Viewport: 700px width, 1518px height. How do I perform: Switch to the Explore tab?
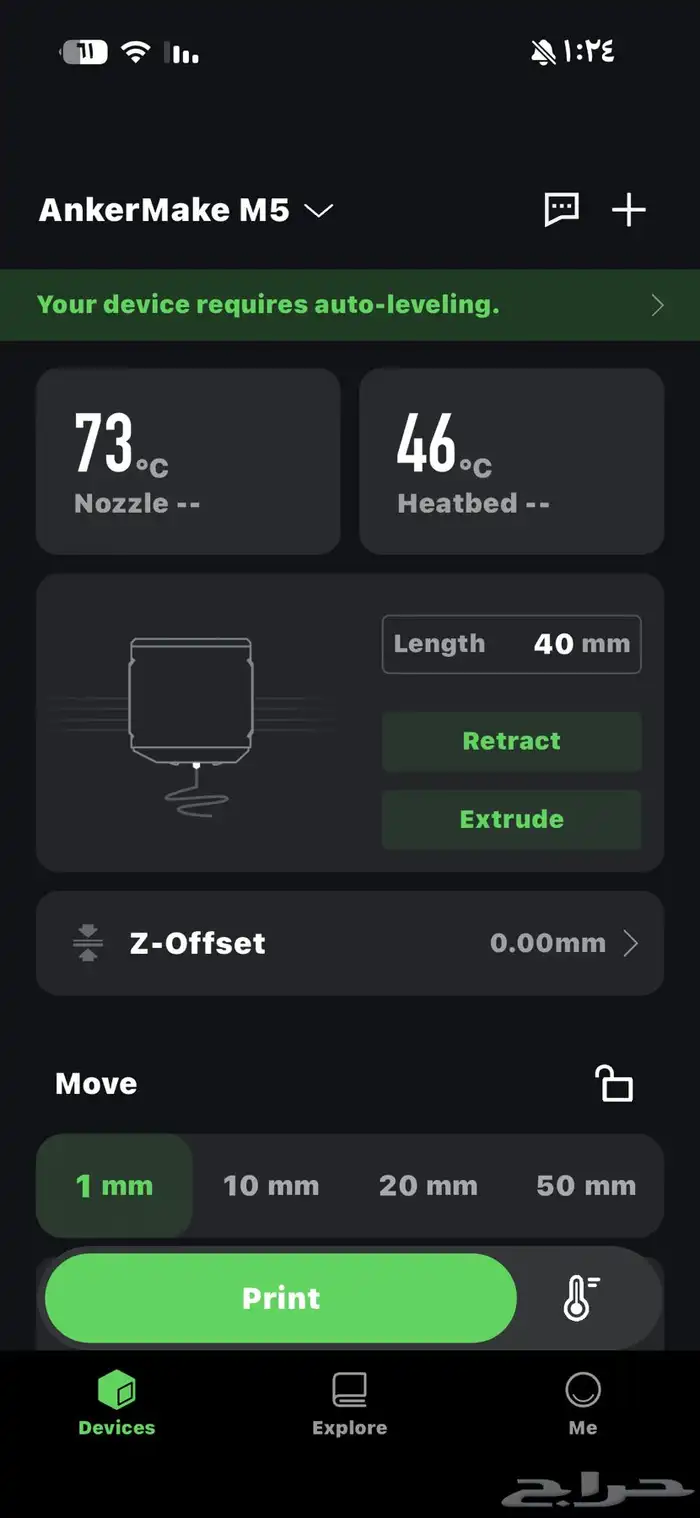pyautogui.click(x=349, y=1404)
